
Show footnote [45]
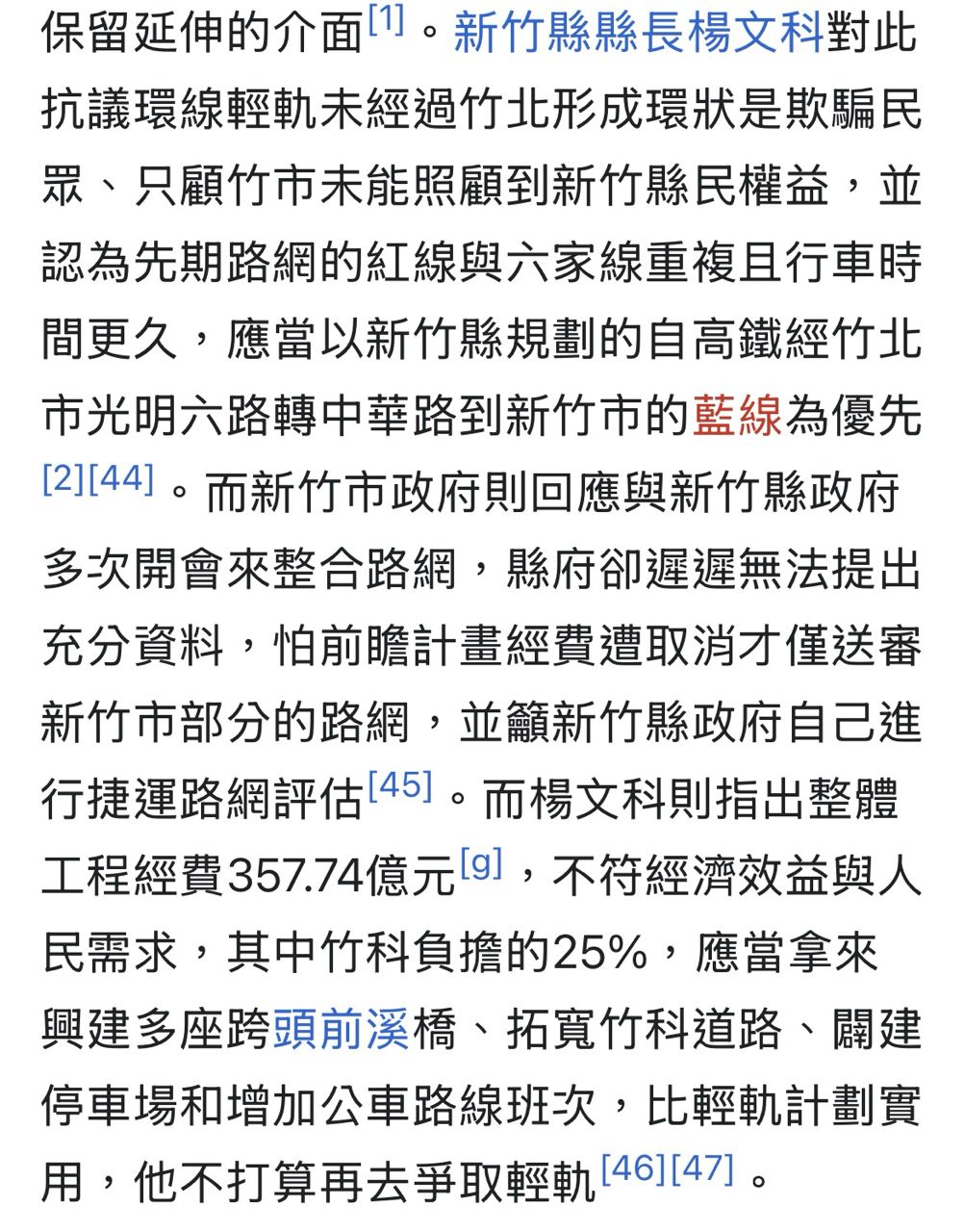tap(400, 785)
